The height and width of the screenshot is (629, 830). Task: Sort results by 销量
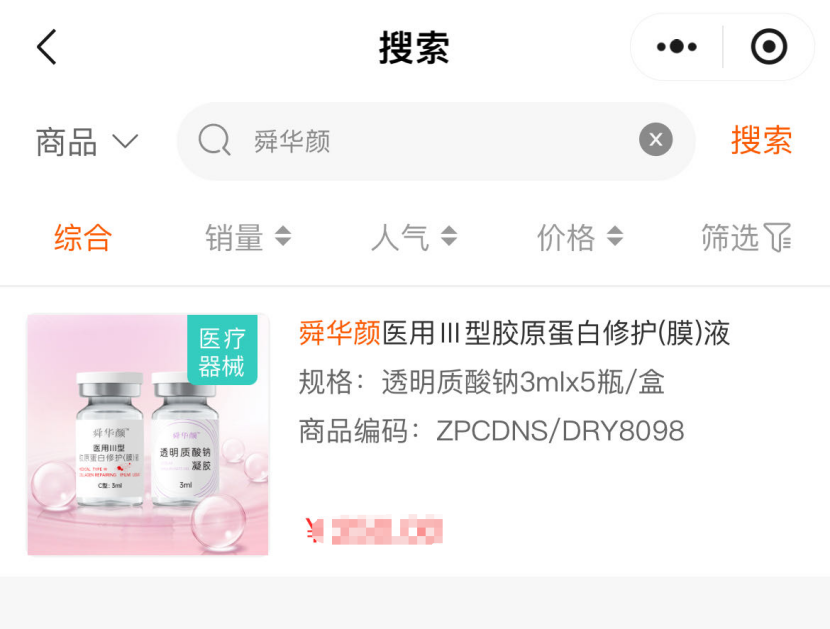(248, 238)
